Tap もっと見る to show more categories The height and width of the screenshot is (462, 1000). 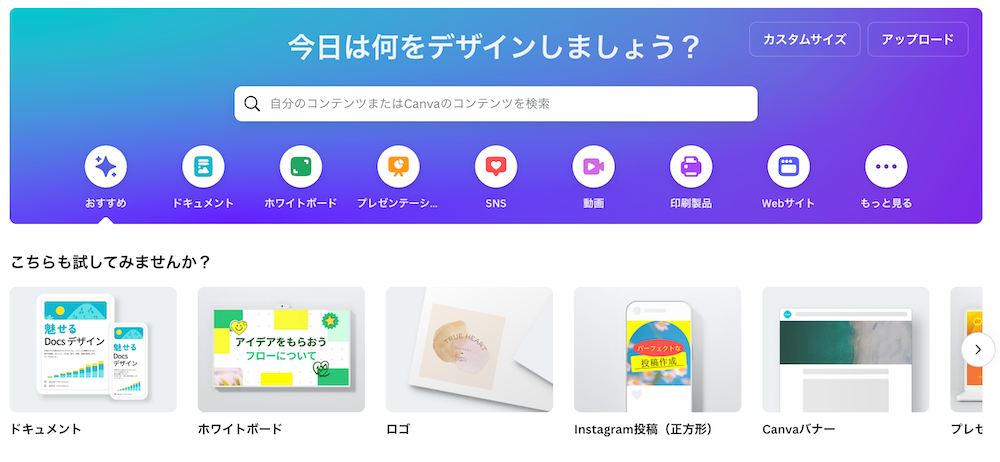(x=886, y=166)
